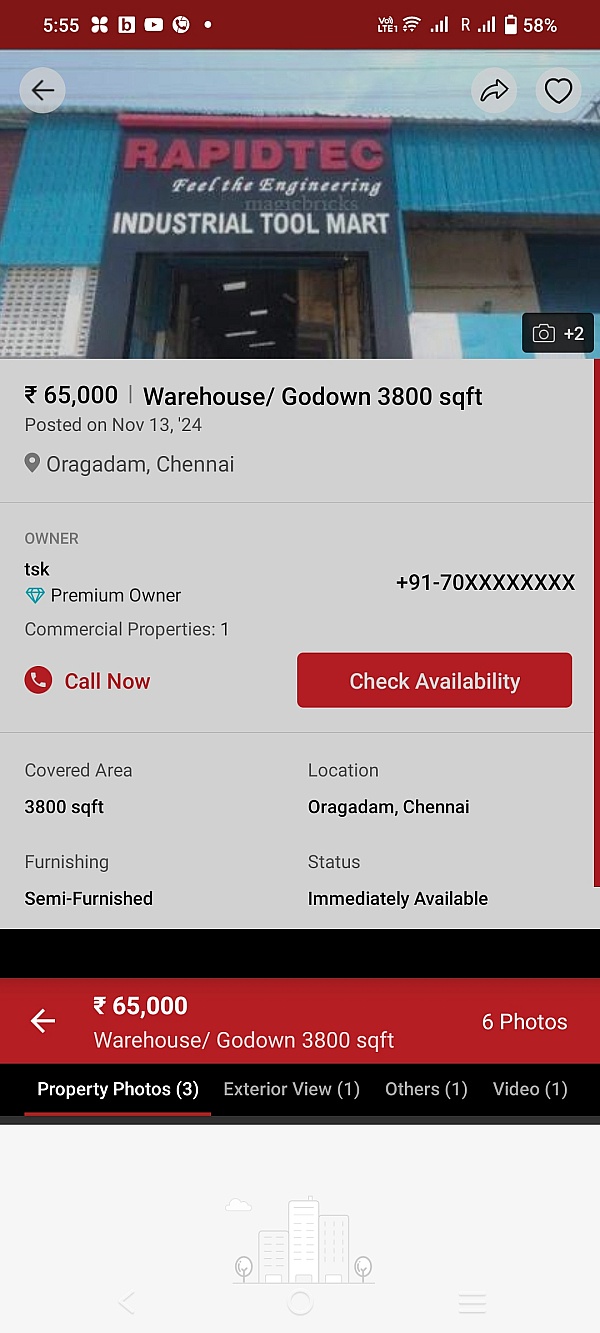
Task: Switch to Others (1) tab
Action: (x=426, y=1089)
